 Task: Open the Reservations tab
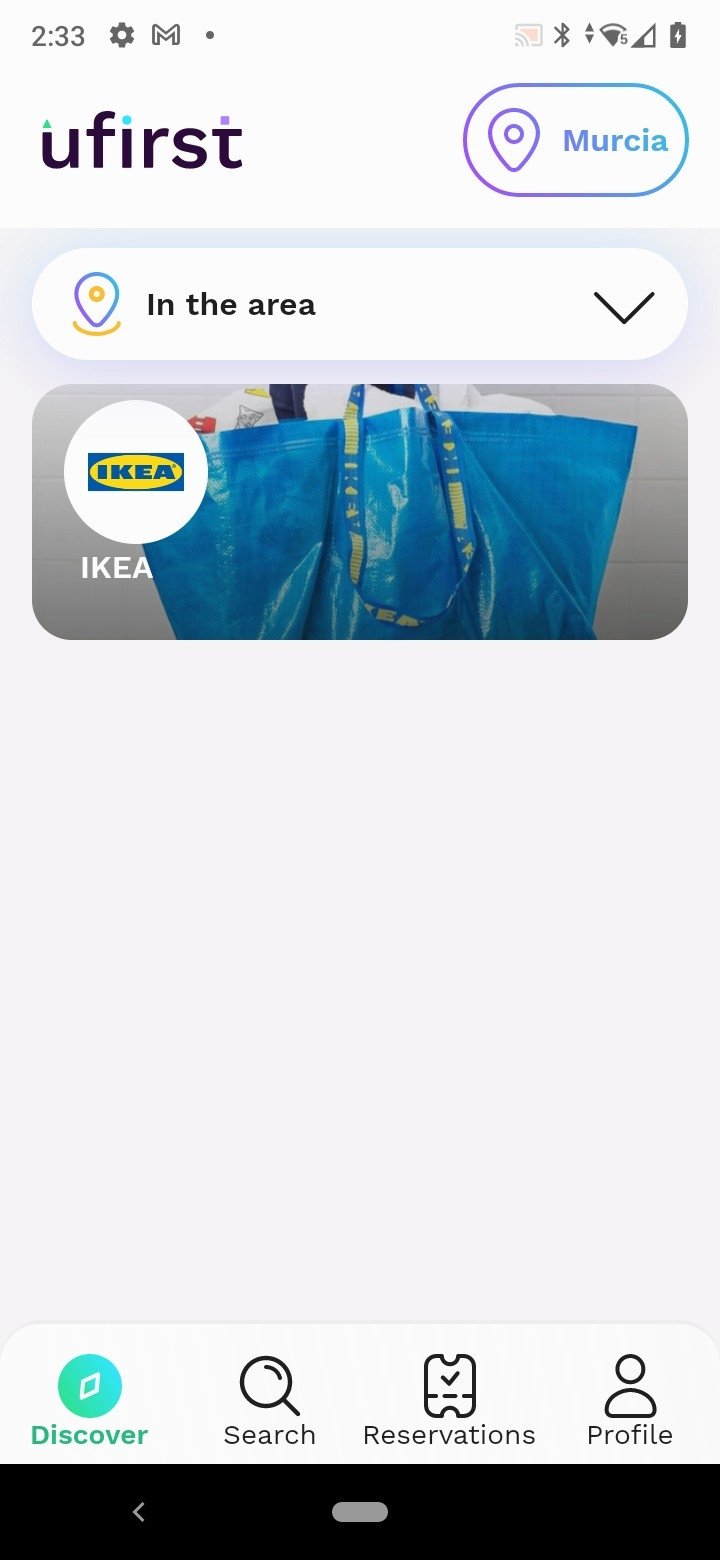tap(449, 1402)
